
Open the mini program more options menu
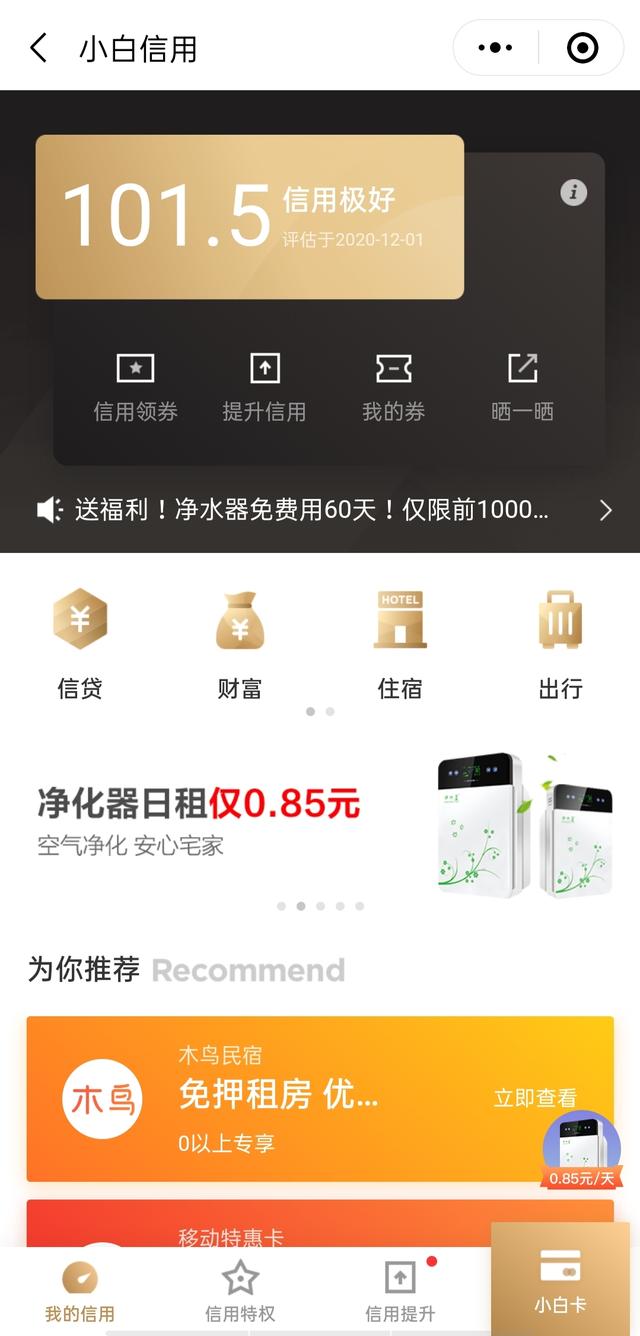[x=495, y=48]
